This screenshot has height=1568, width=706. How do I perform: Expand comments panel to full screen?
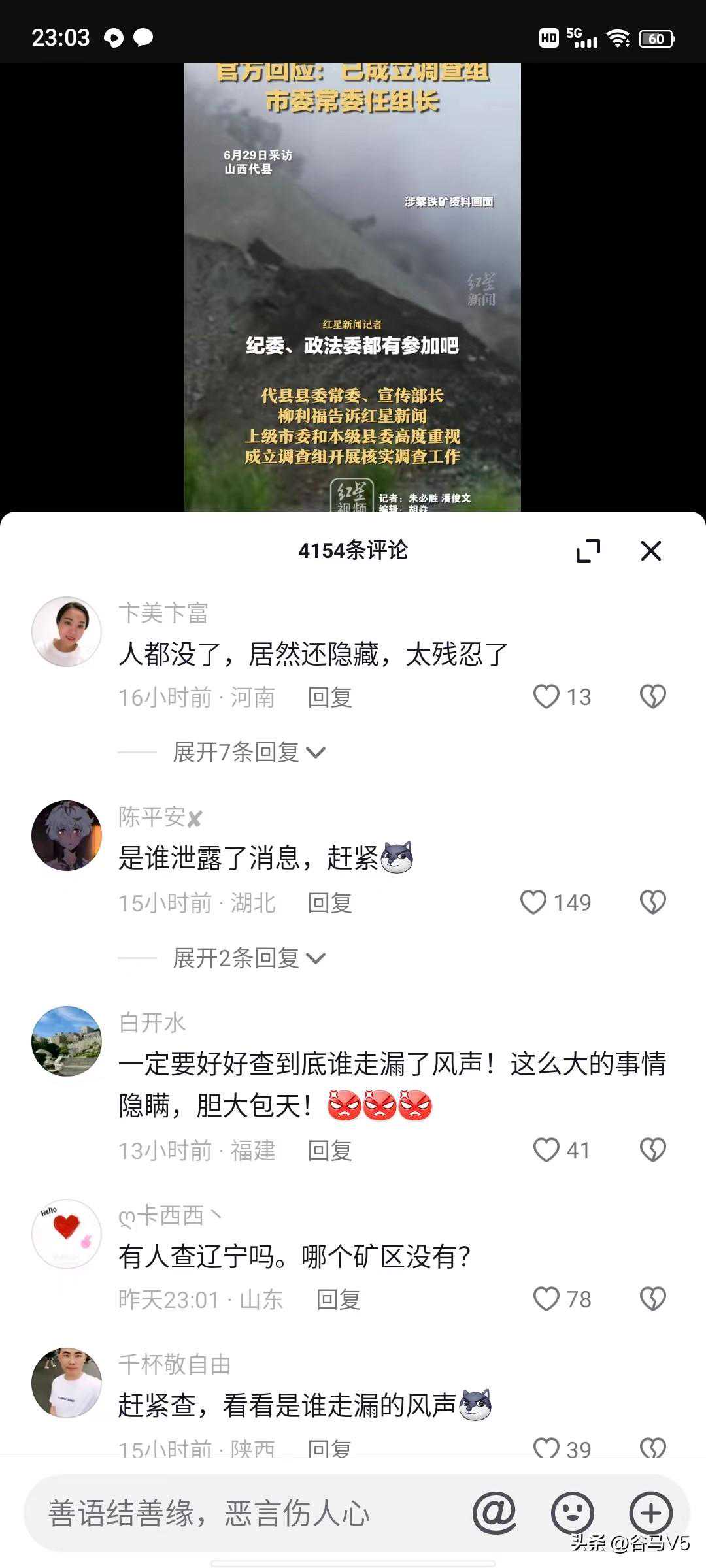(588, 551)
